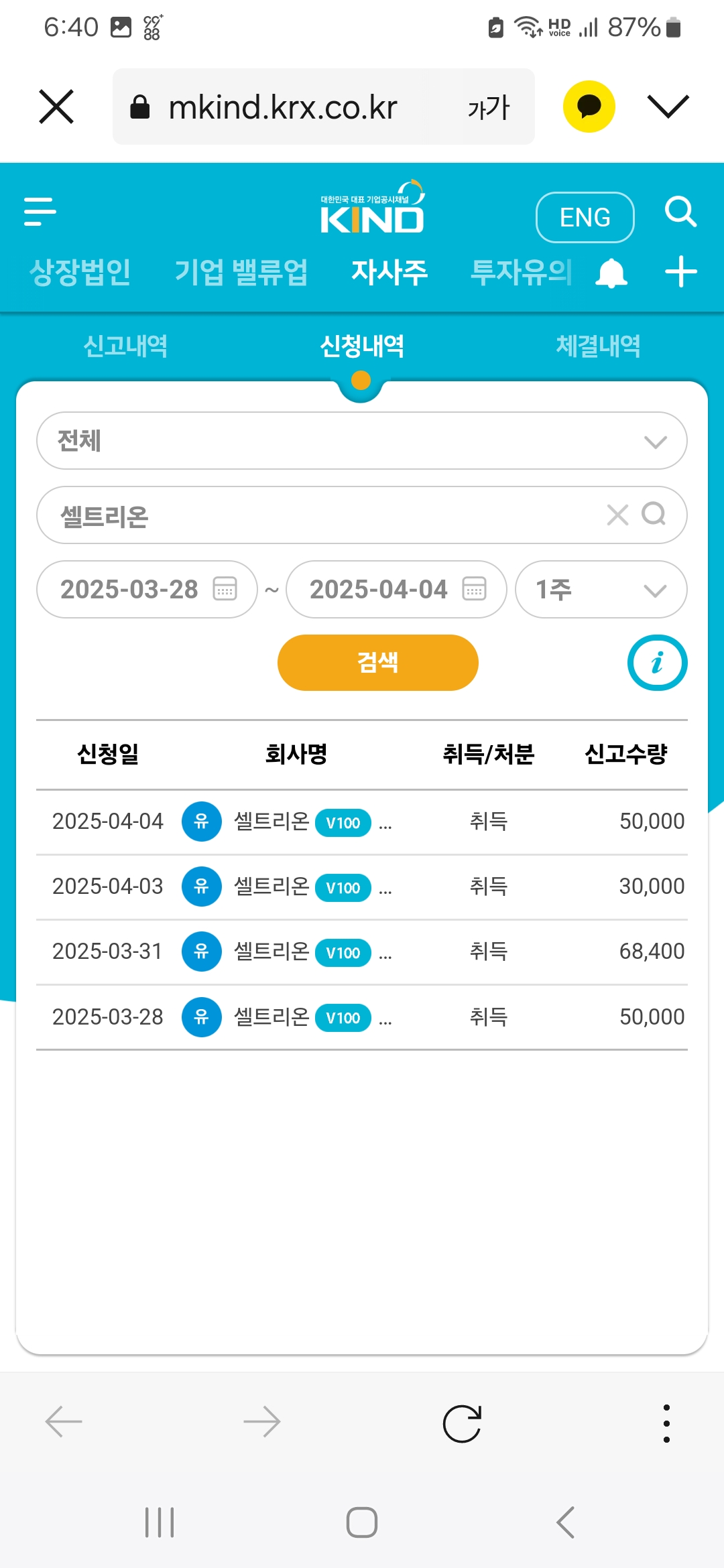Open the 2025-03-31 셀트리온 row

point(362,952)
